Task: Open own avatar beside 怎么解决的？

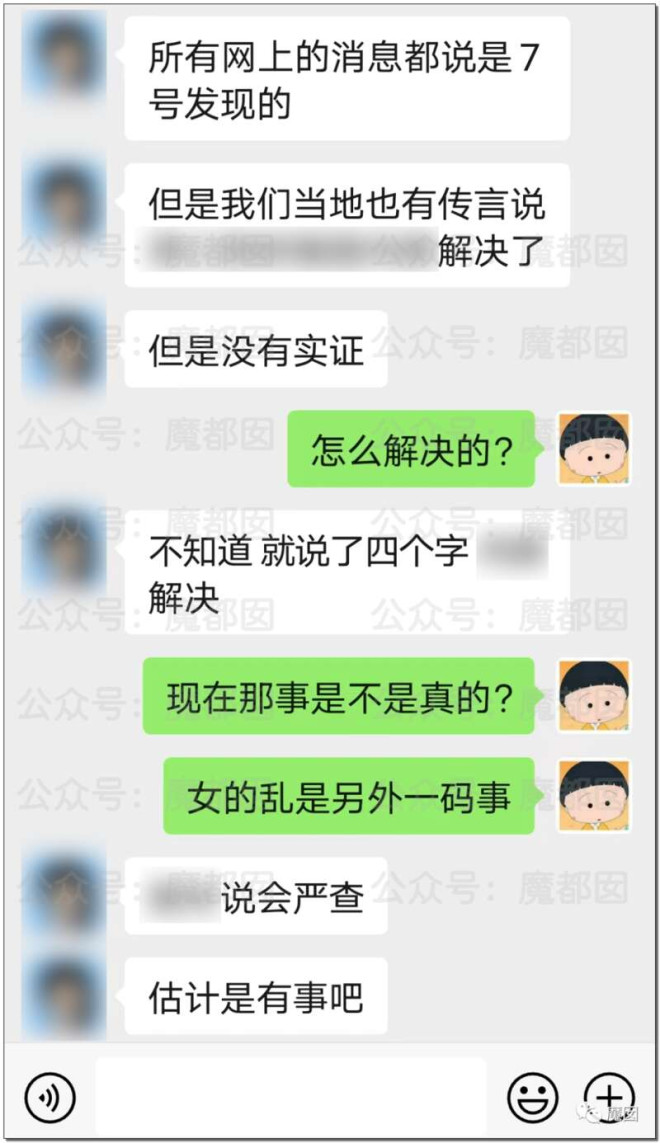Action: [594, 449]
